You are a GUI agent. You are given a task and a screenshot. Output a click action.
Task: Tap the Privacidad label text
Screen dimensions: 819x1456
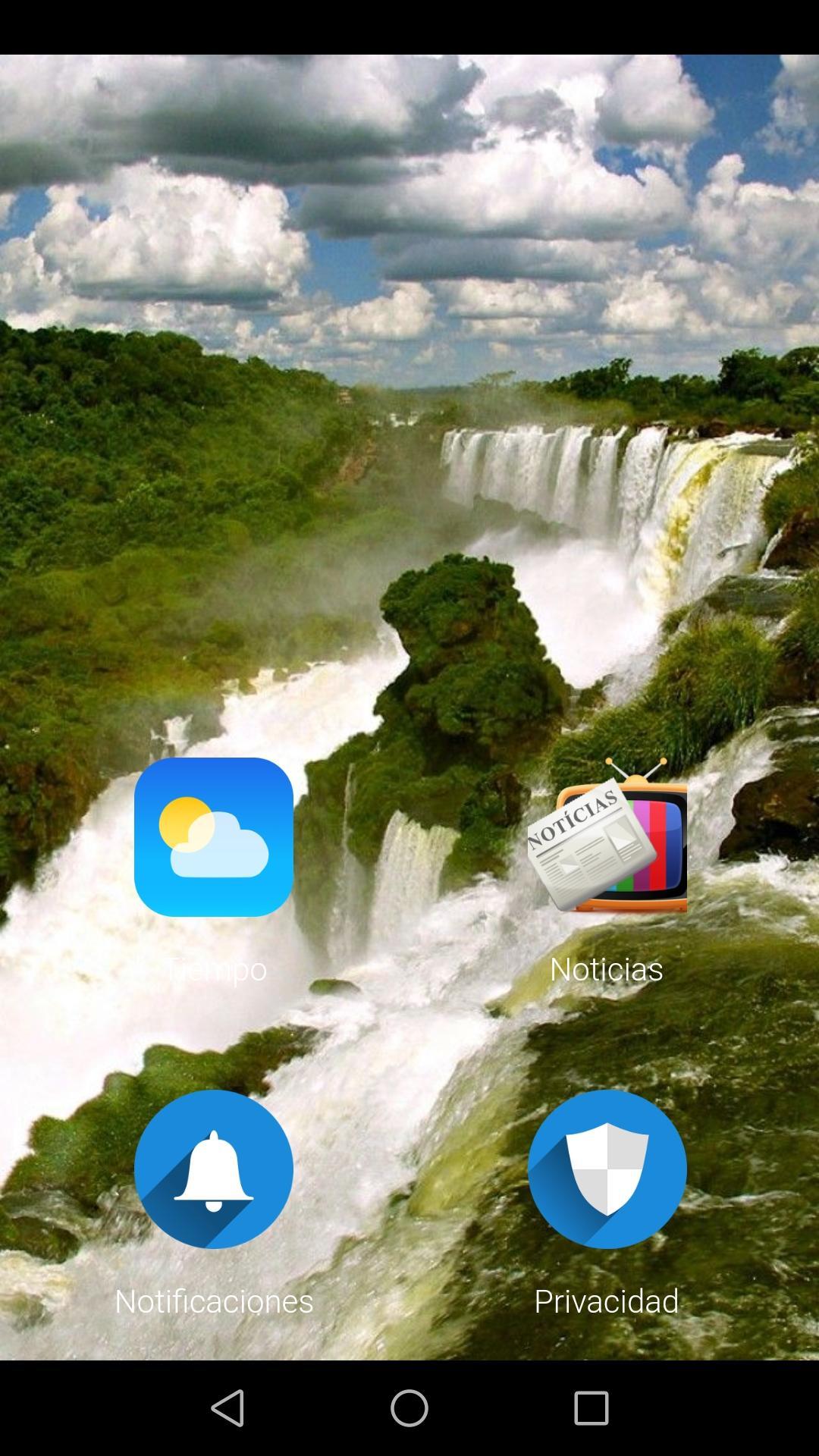click(606, 1301)
